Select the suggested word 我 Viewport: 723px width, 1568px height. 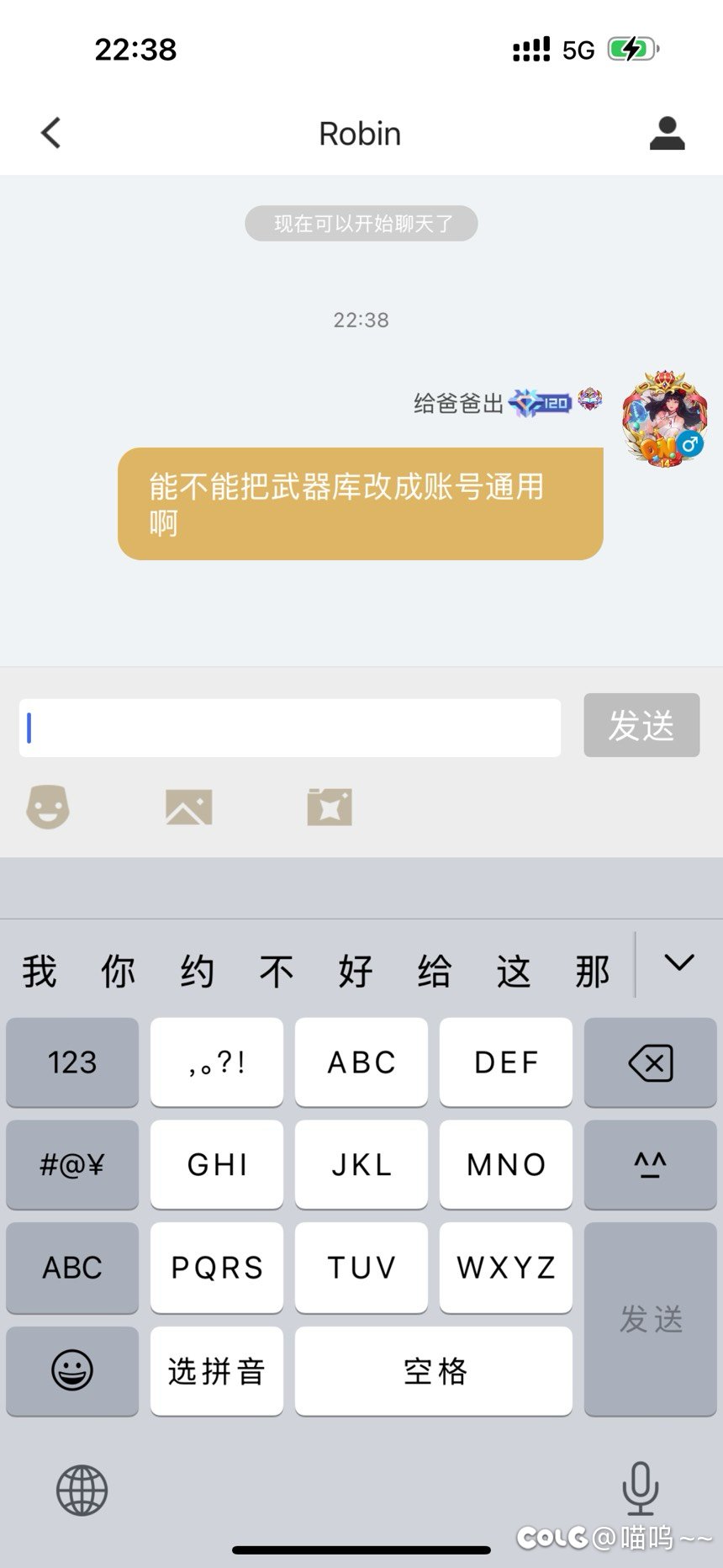tap(40, 972)
